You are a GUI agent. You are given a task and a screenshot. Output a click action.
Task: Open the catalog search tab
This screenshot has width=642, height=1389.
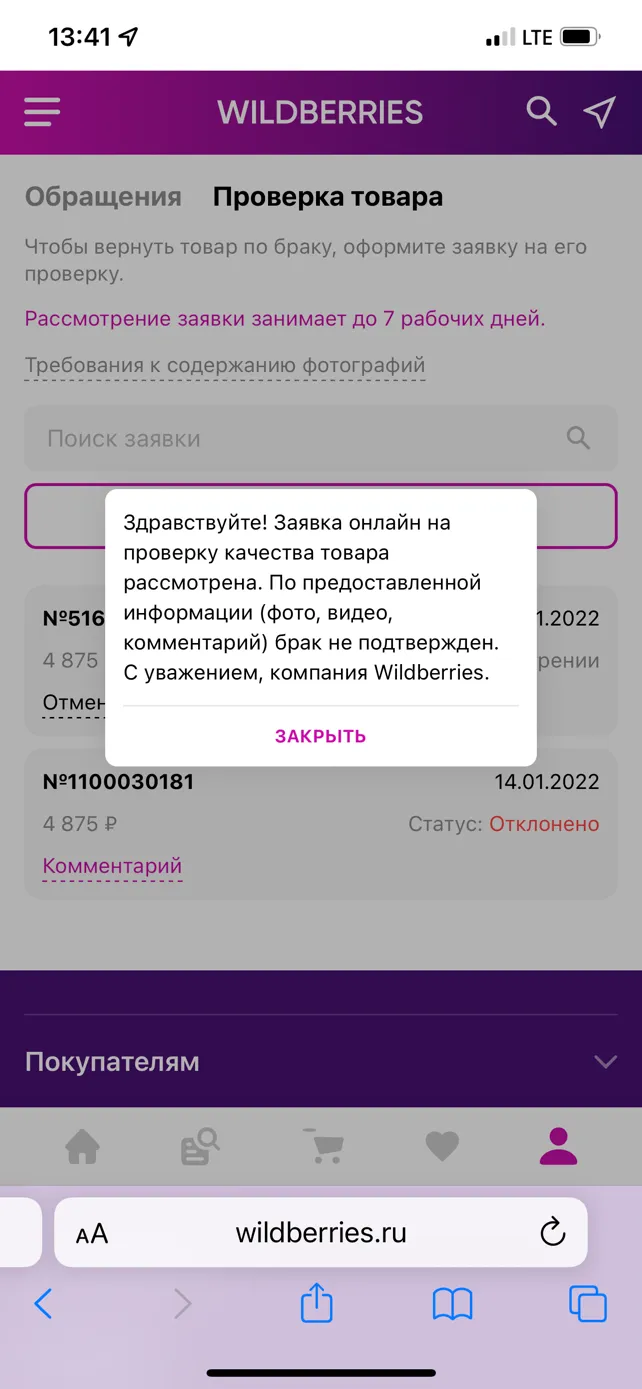tap(200, 1147)
